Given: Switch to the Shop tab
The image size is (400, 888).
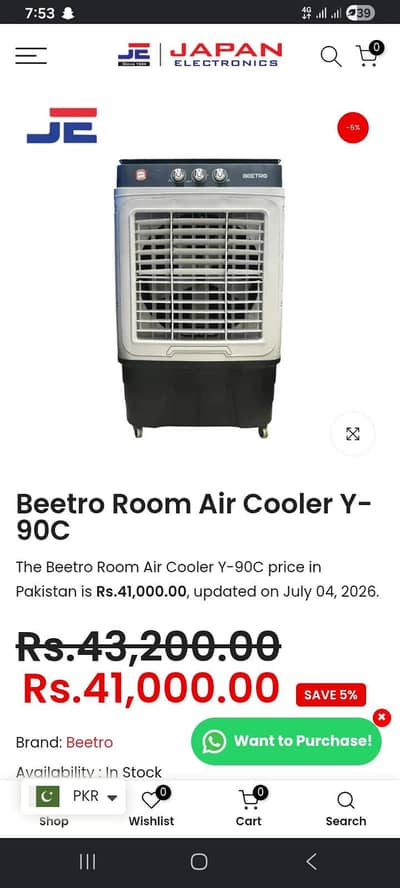Looking at the screenshot, I should coord(54,821).
